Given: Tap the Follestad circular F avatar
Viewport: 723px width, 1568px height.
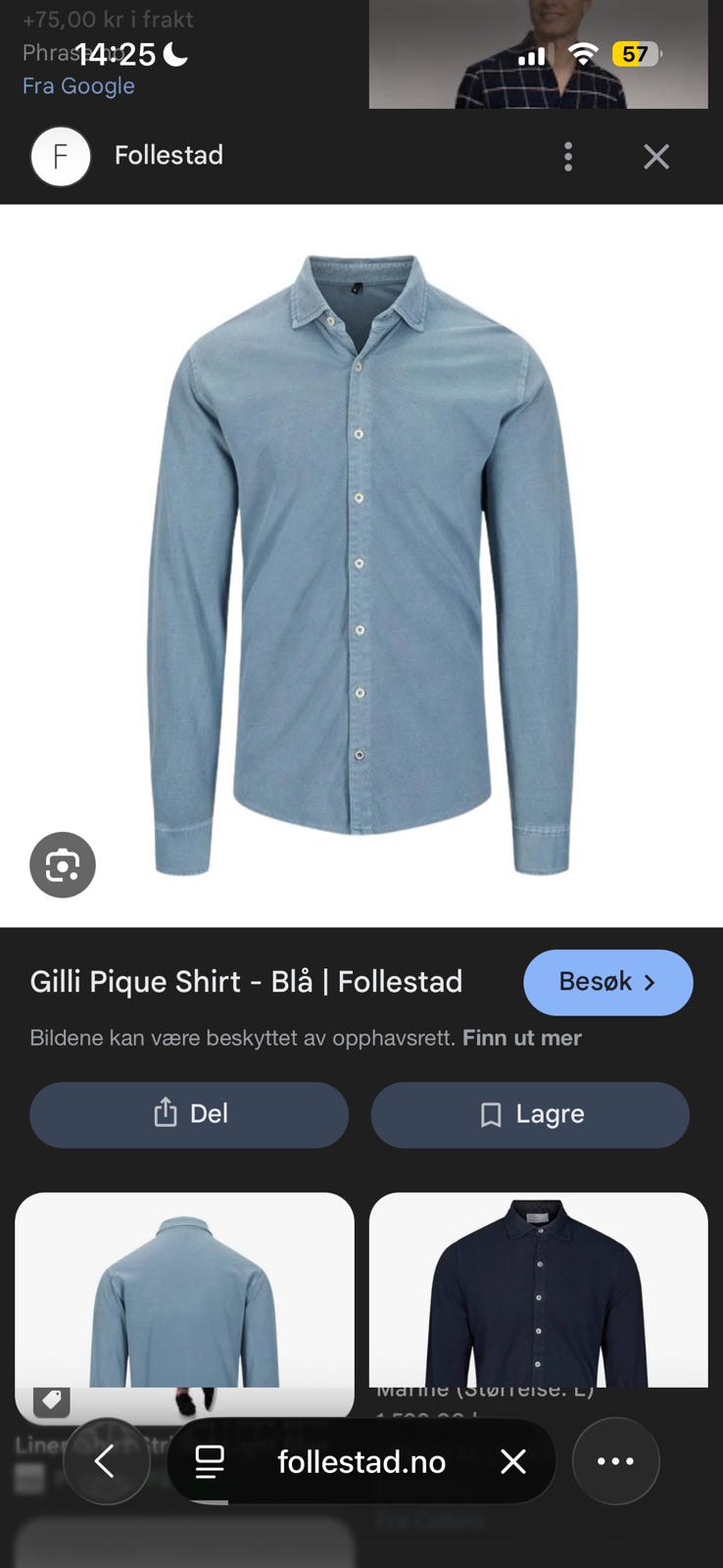Looking at the screenshot, I should (61, 157).
